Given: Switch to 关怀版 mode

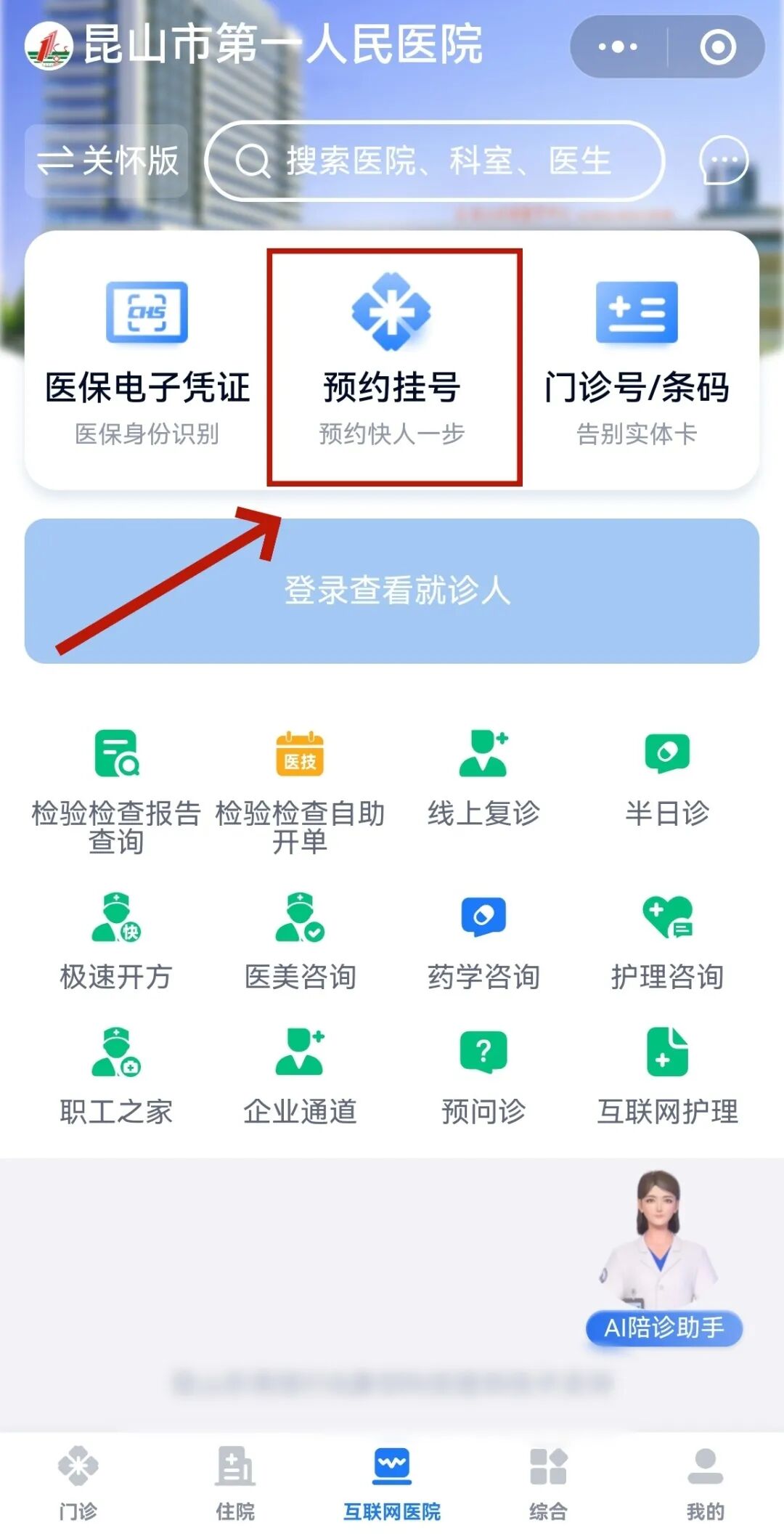Looking at the screenshot, I should pos(107,160).
